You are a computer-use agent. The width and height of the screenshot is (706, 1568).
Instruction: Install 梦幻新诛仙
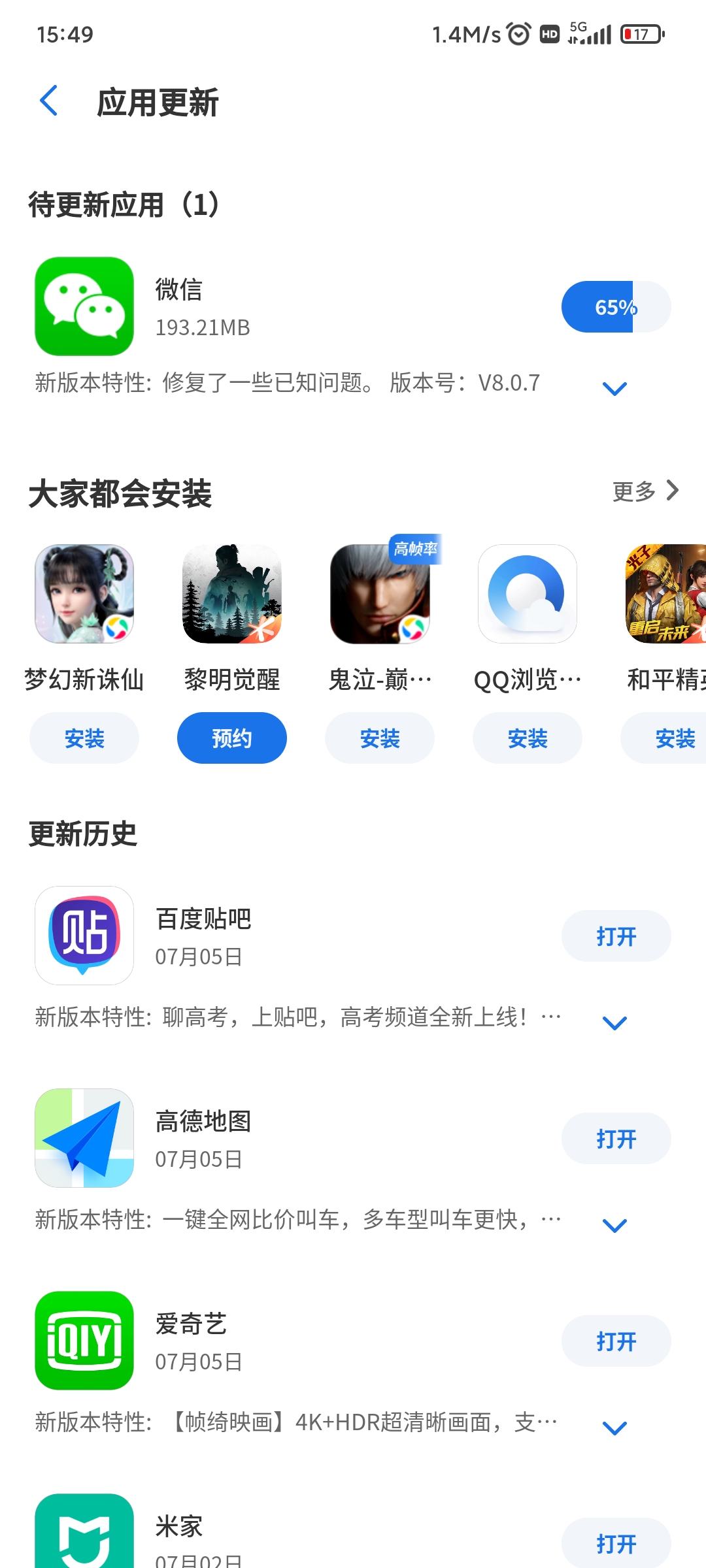(x=84, y=738)
